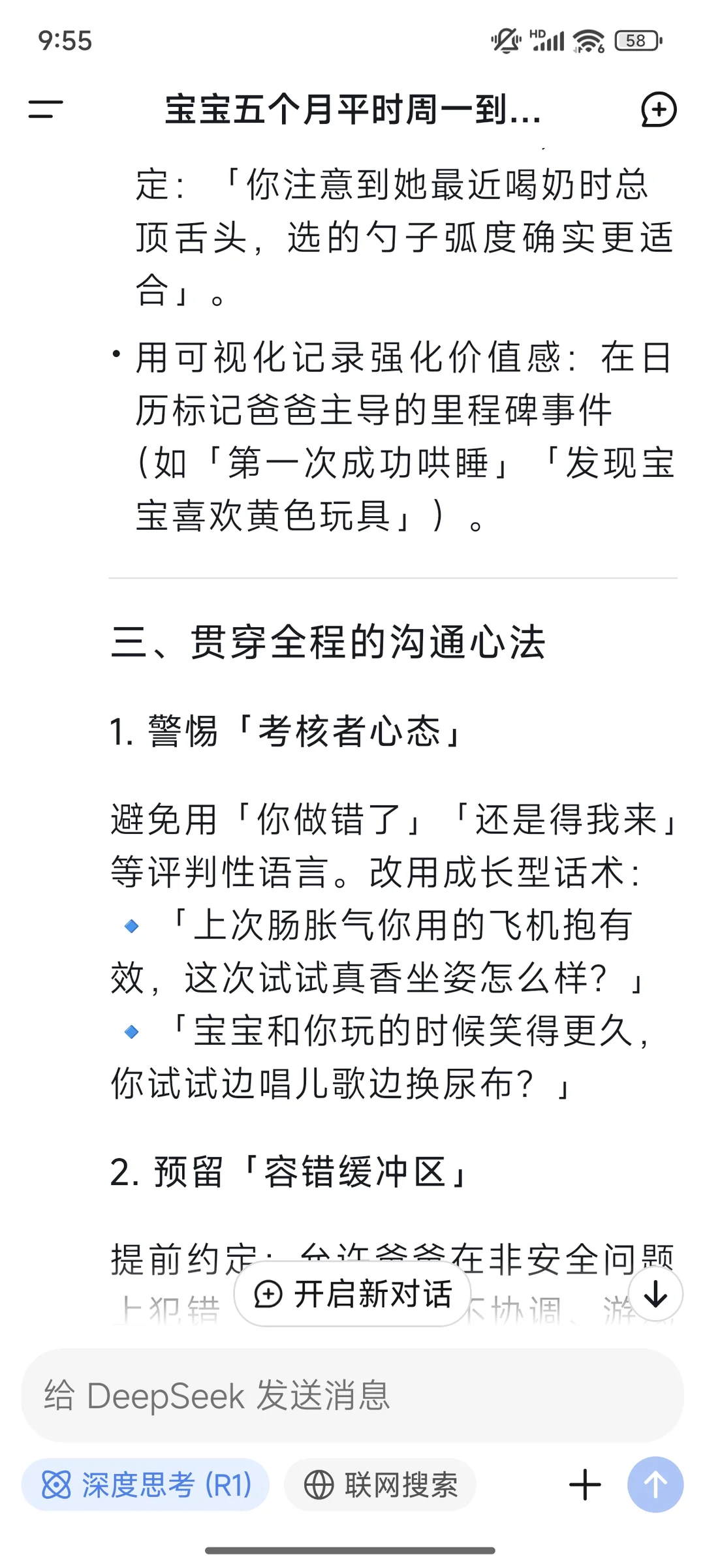705x1568 pixels.
Task: Open the plus attachment menu
Action: (x=585, y=1485)
